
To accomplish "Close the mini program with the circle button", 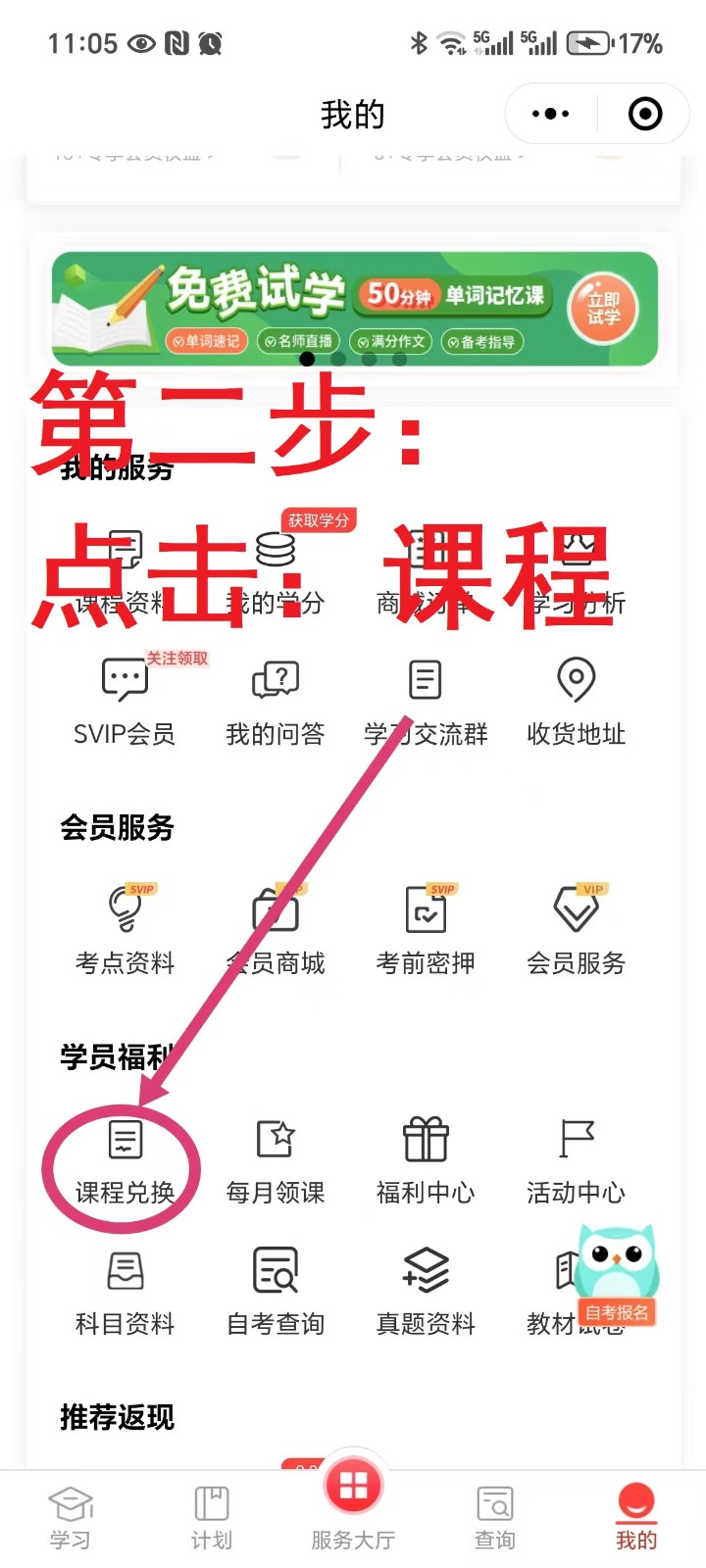I will click(644, 114).
